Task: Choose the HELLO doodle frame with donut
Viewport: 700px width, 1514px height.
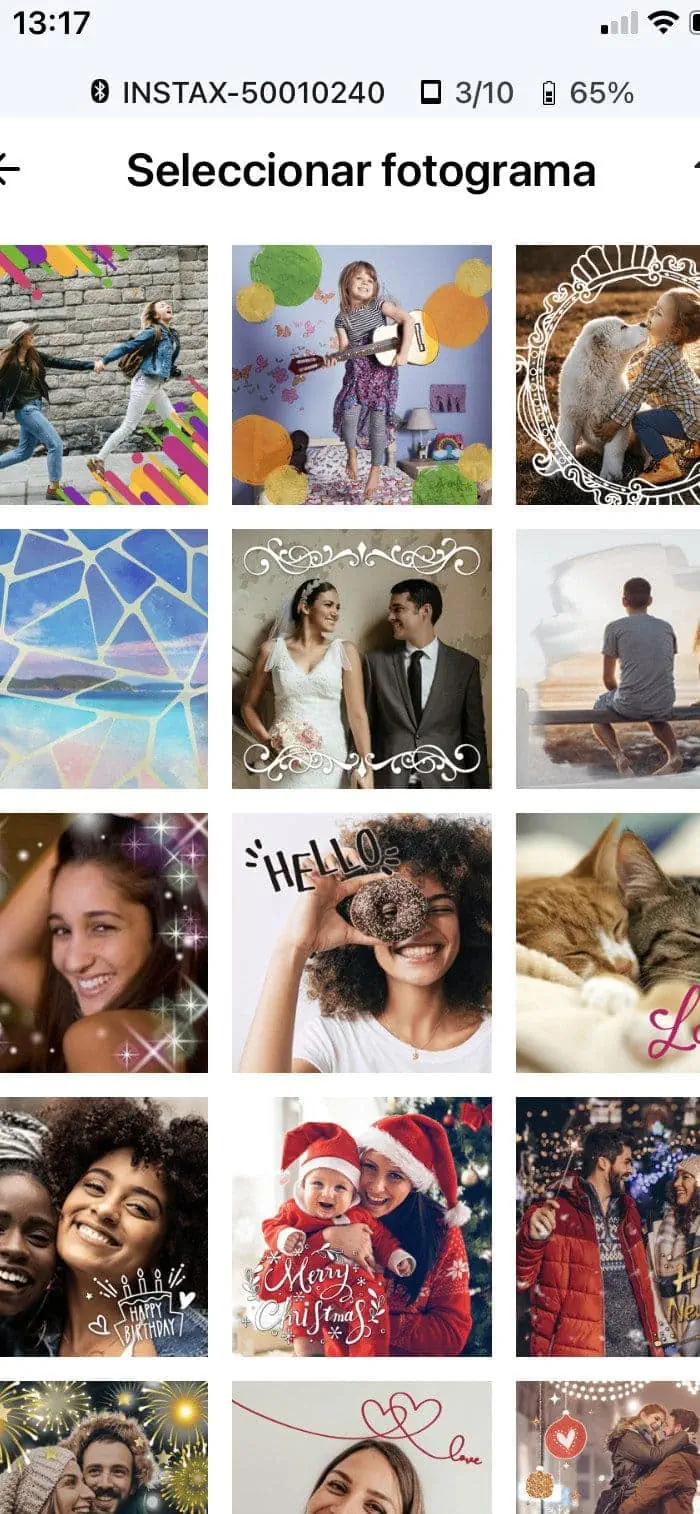Action: [362, 943]
